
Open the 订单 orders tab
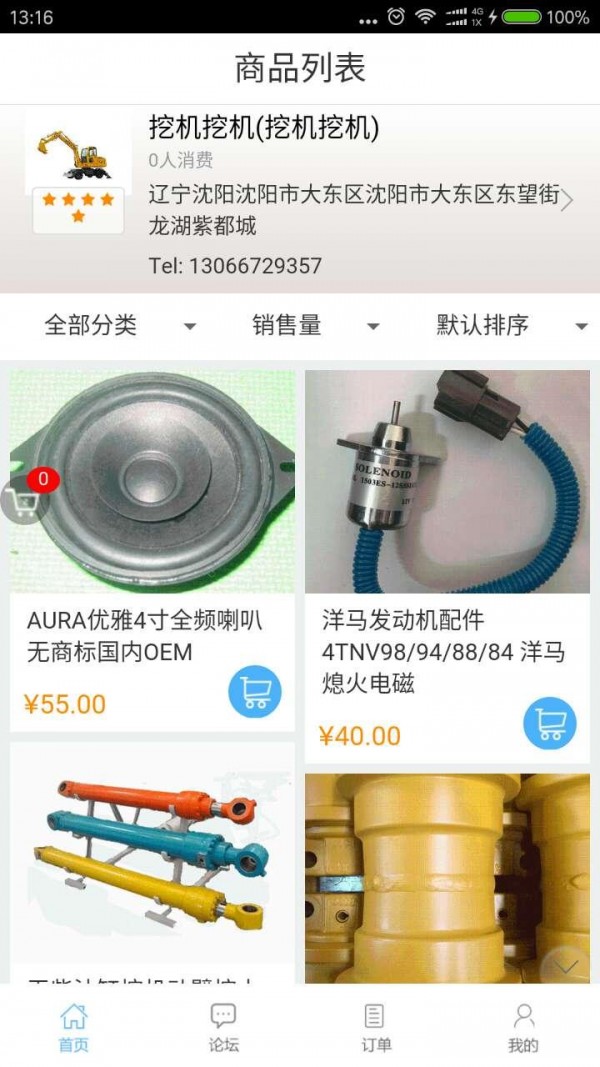click(x=375, y=1027)
